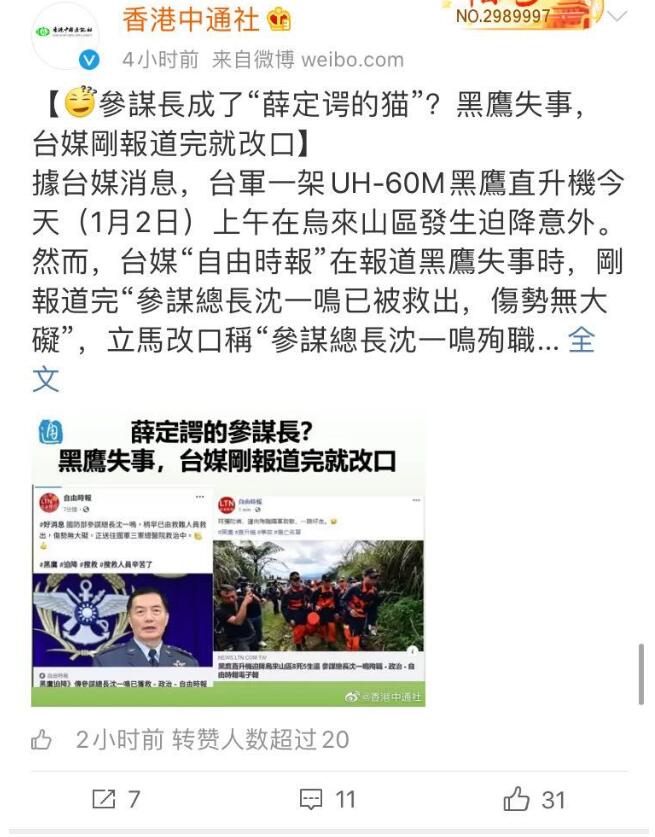Image resolution: width=655 pixels, height=837 pixels.
Task: Repost this Weibo post
Action: pyautogui.click(x=116, y=799)
